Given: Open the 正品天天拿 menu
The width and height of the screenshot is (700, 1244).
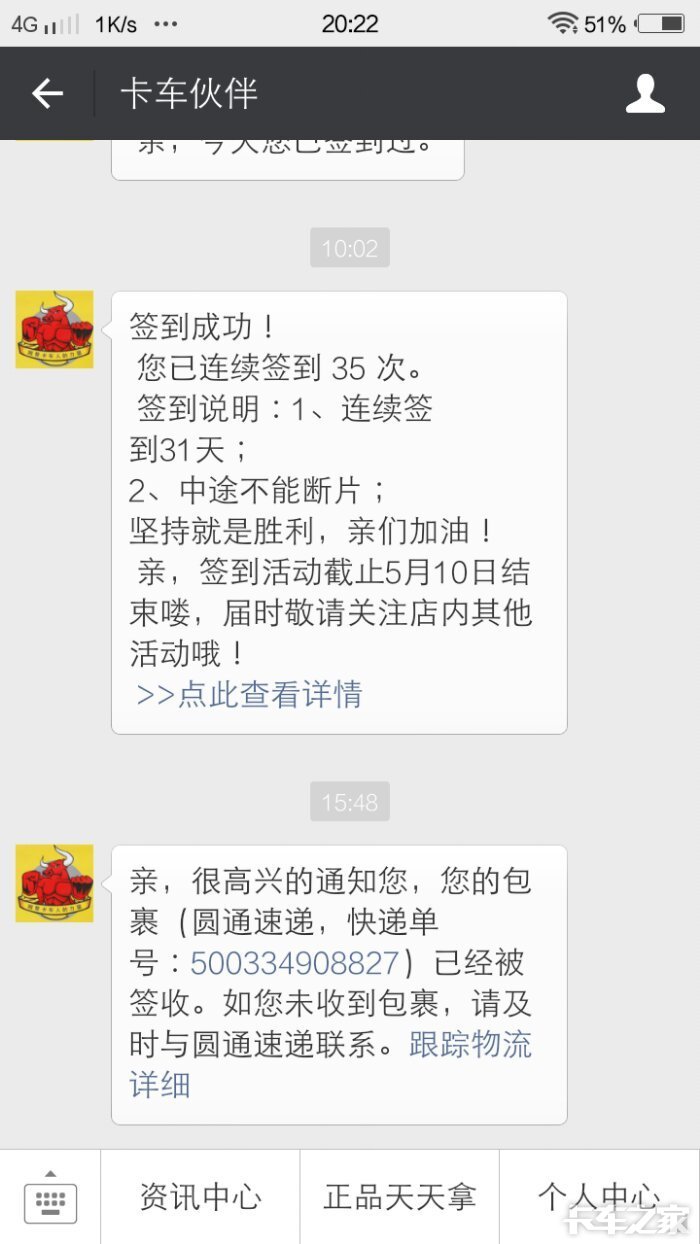Looking at the screenshot, I should [400, 1197].
